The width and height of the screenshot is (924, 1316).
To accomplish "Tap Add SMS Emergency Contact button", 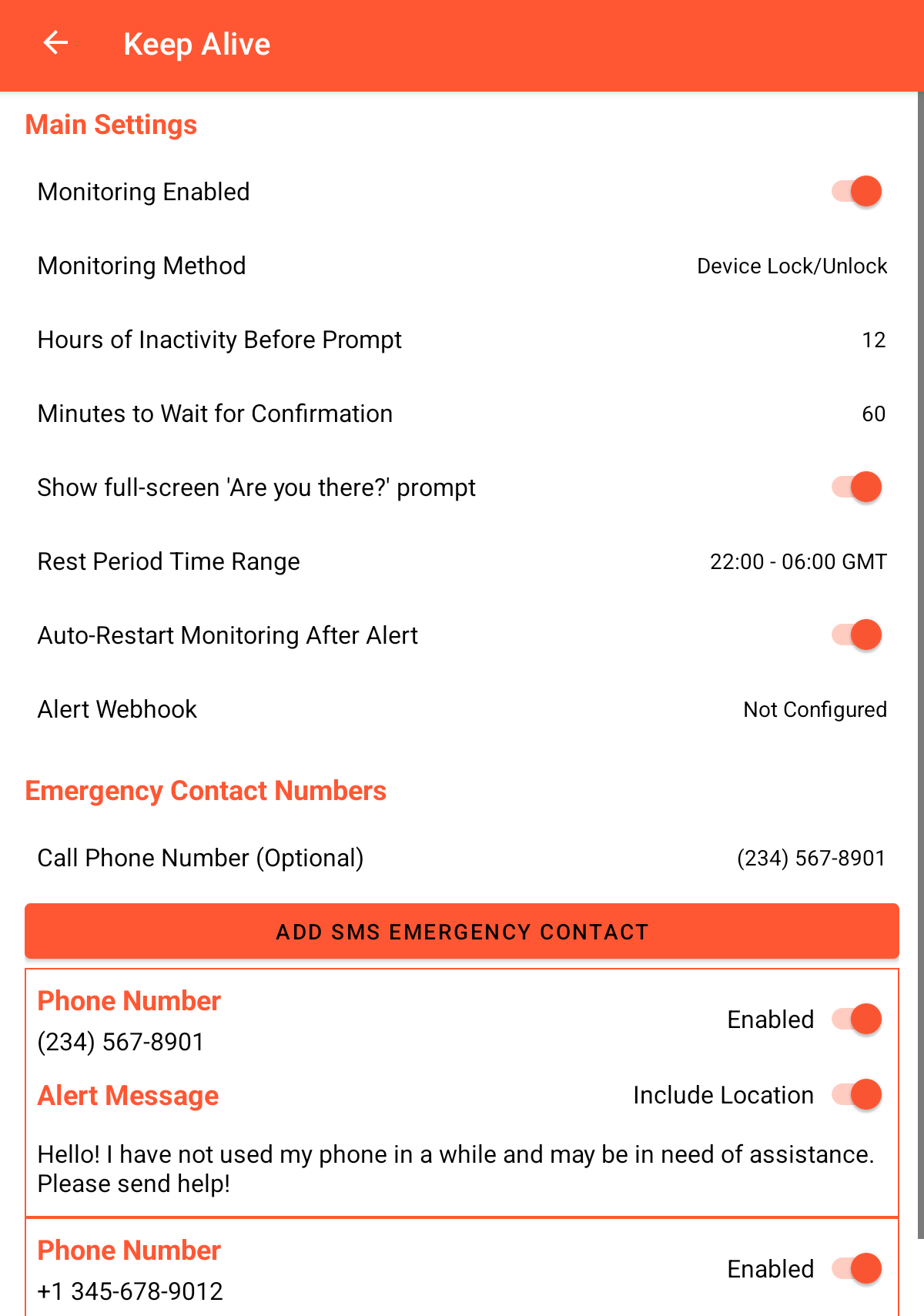I will pos(462,931).
